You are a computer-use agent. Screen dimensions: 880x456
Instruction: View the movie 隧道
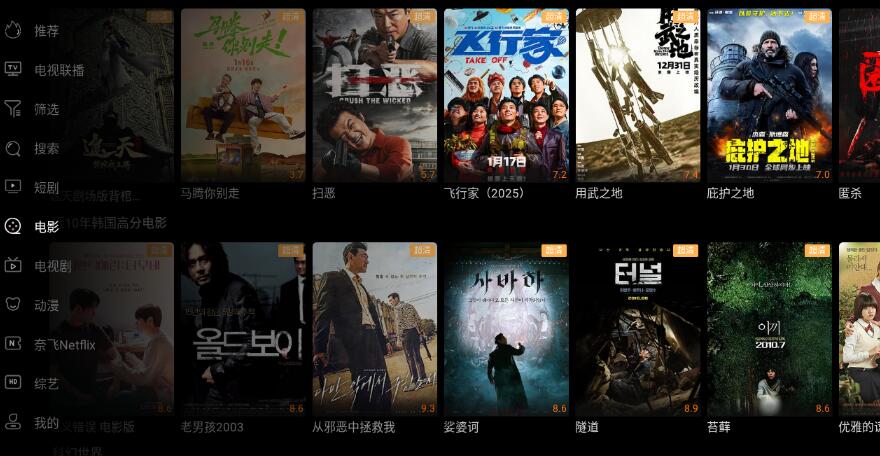click(637, 329)
